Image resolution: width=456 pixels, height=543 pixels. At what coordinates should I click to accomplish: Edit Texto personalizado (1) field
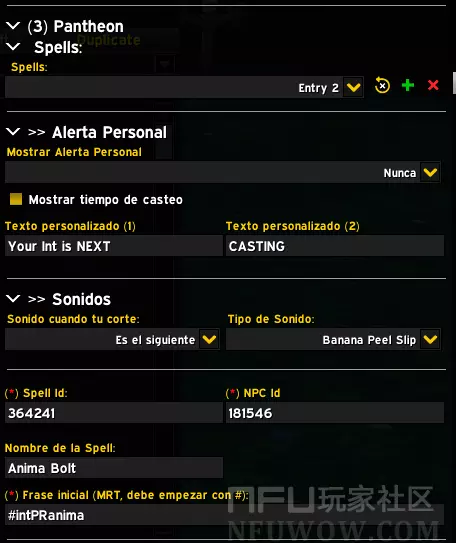click(114, 246)
